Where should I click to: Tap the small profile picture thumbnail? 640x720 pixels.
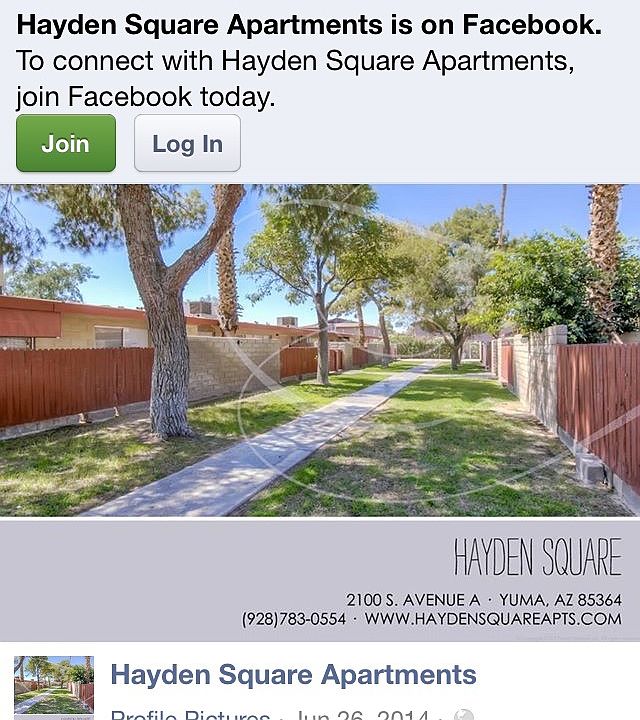tap(54, 686)
